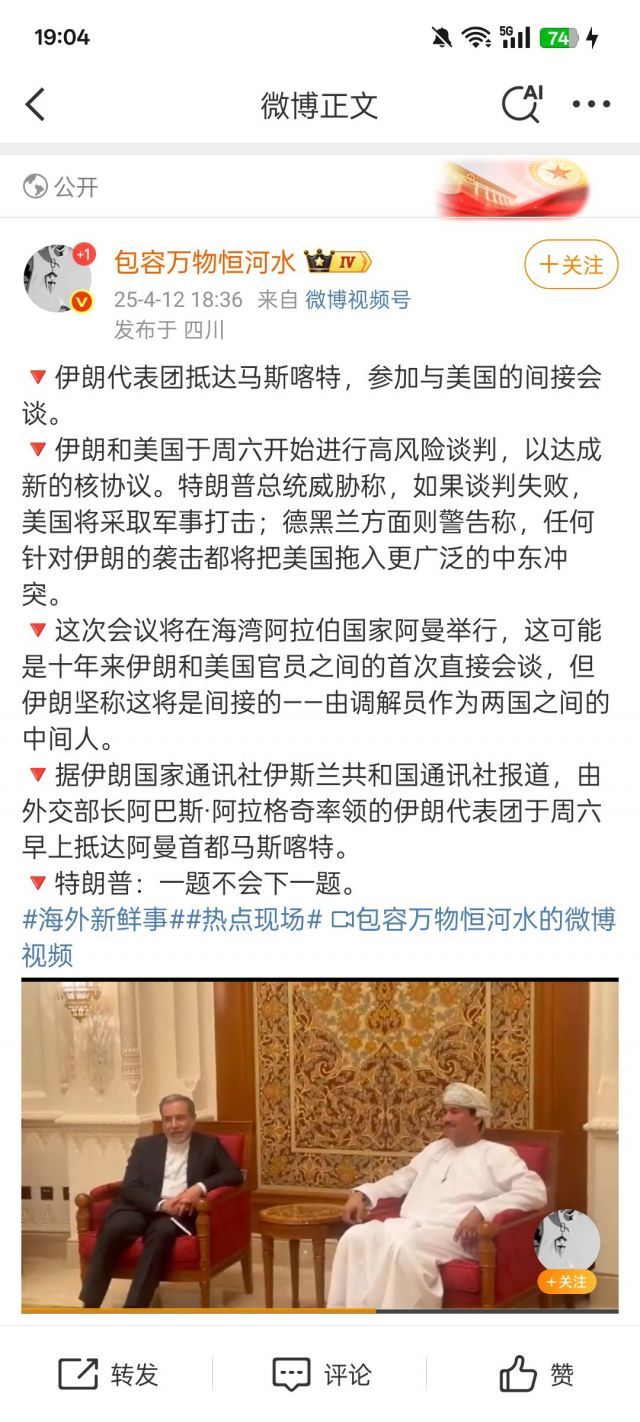Open the 微博视频号 source link
The height and width of the screenshot is (1422, 640).
[357, 299]
